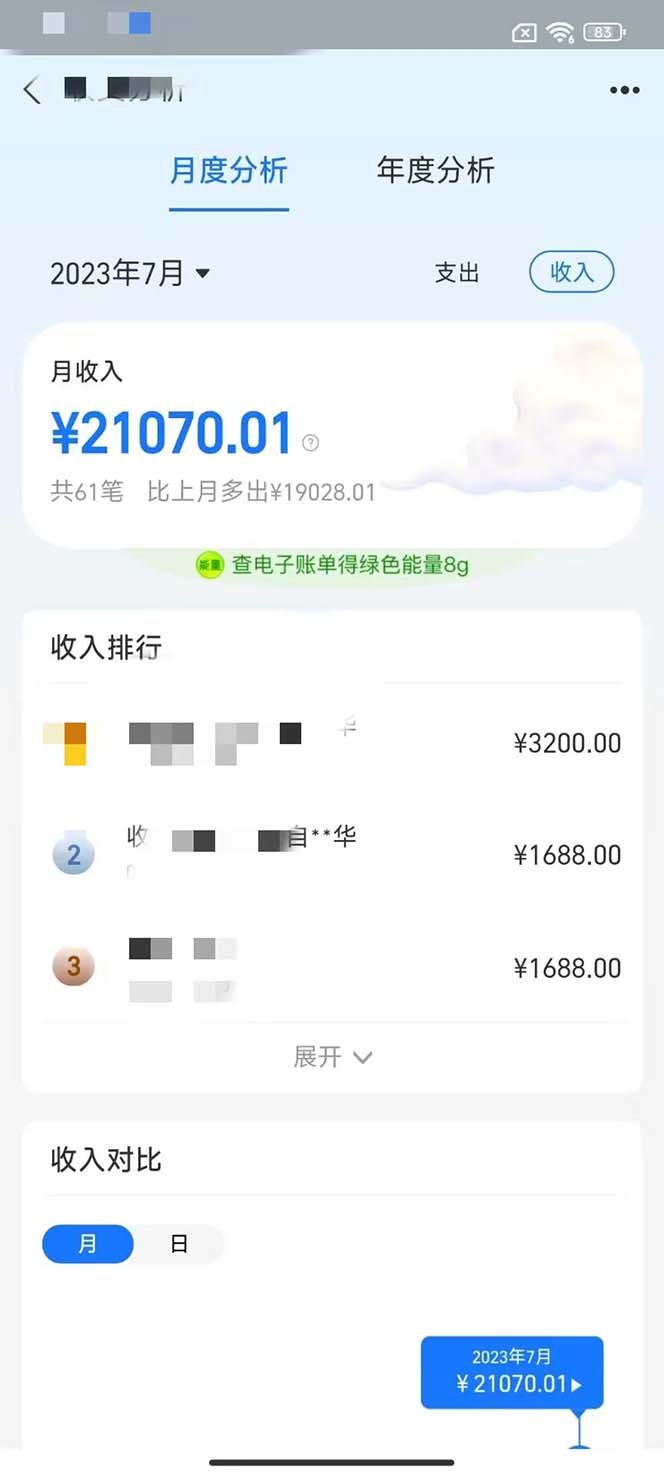Select the 月度分析 tab
The height and width of the screenshot is (1476, 664).
229,171
